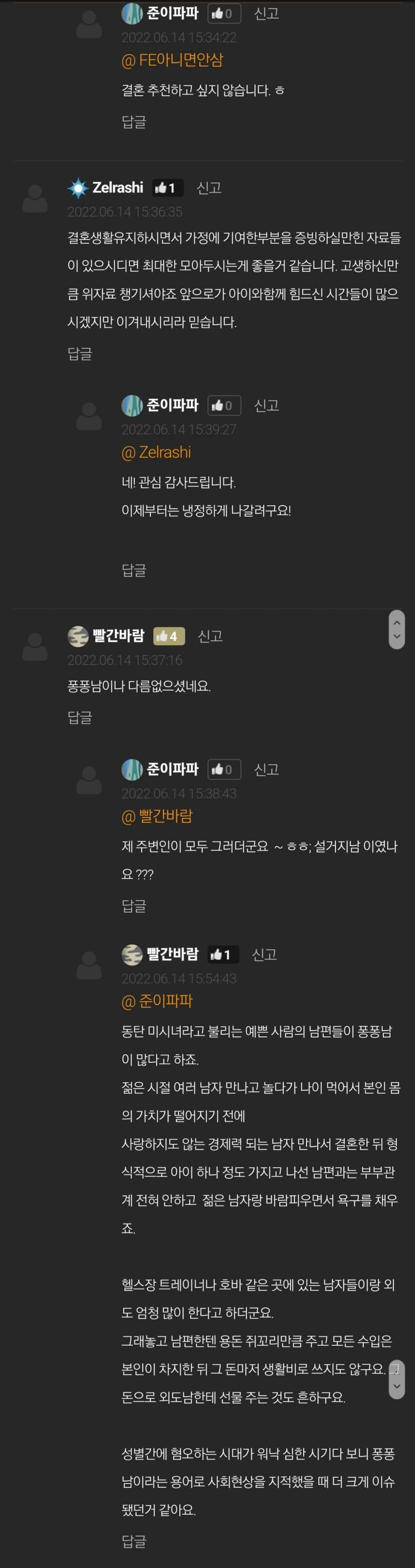Report 빨간바람's 15:54:43 reply
Screen dimensions: 415x1568
pyautogui.click(x=264, y=954)
